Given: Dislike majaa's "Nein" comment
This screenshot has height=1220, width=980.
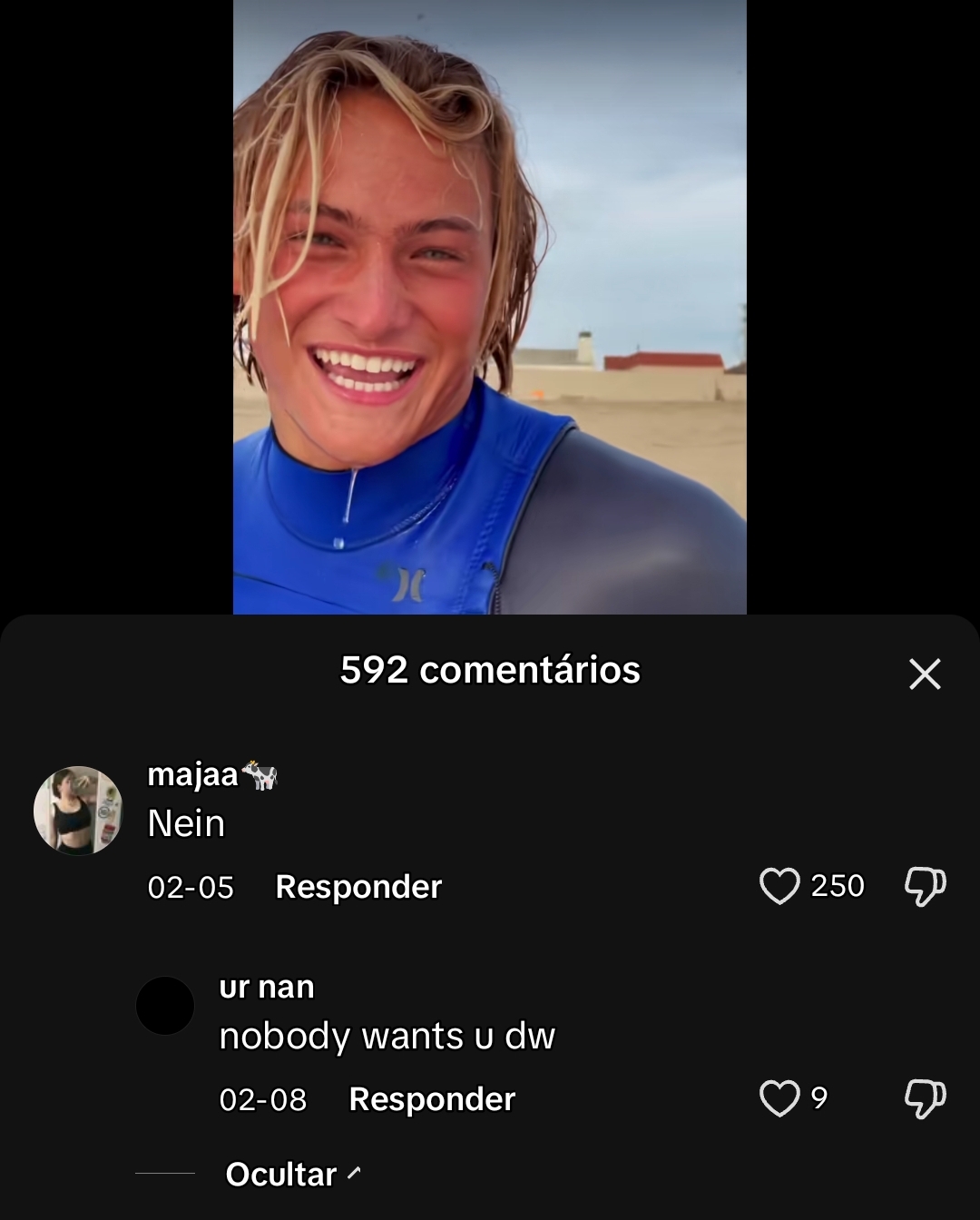Looking at the screenshot, I should (925, 886).
